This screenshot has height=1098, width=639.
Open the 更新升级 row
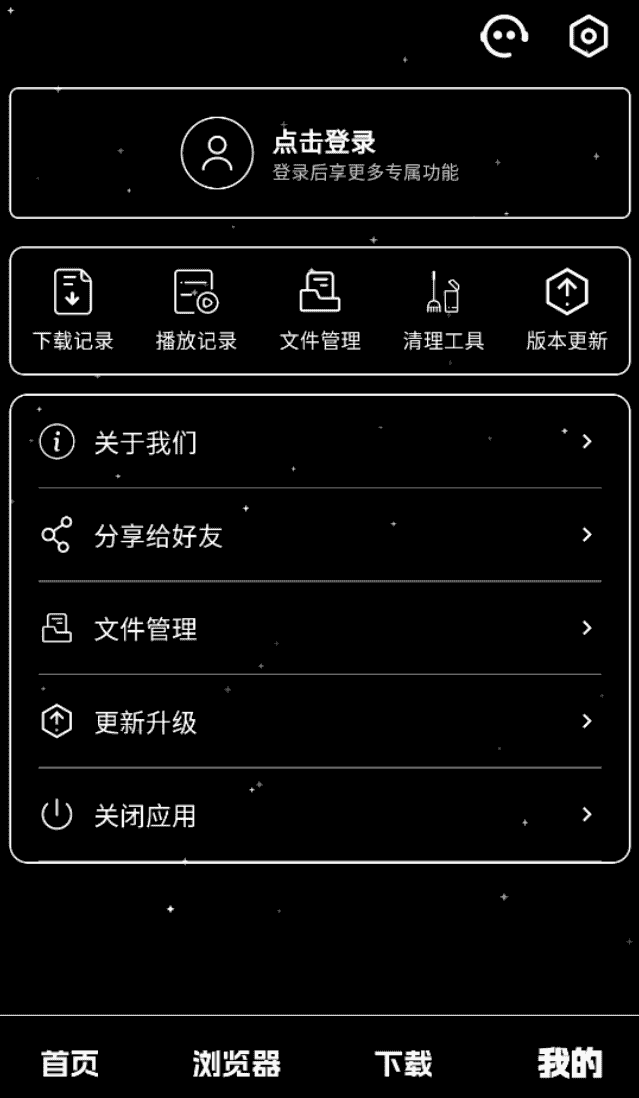(320, 721)
